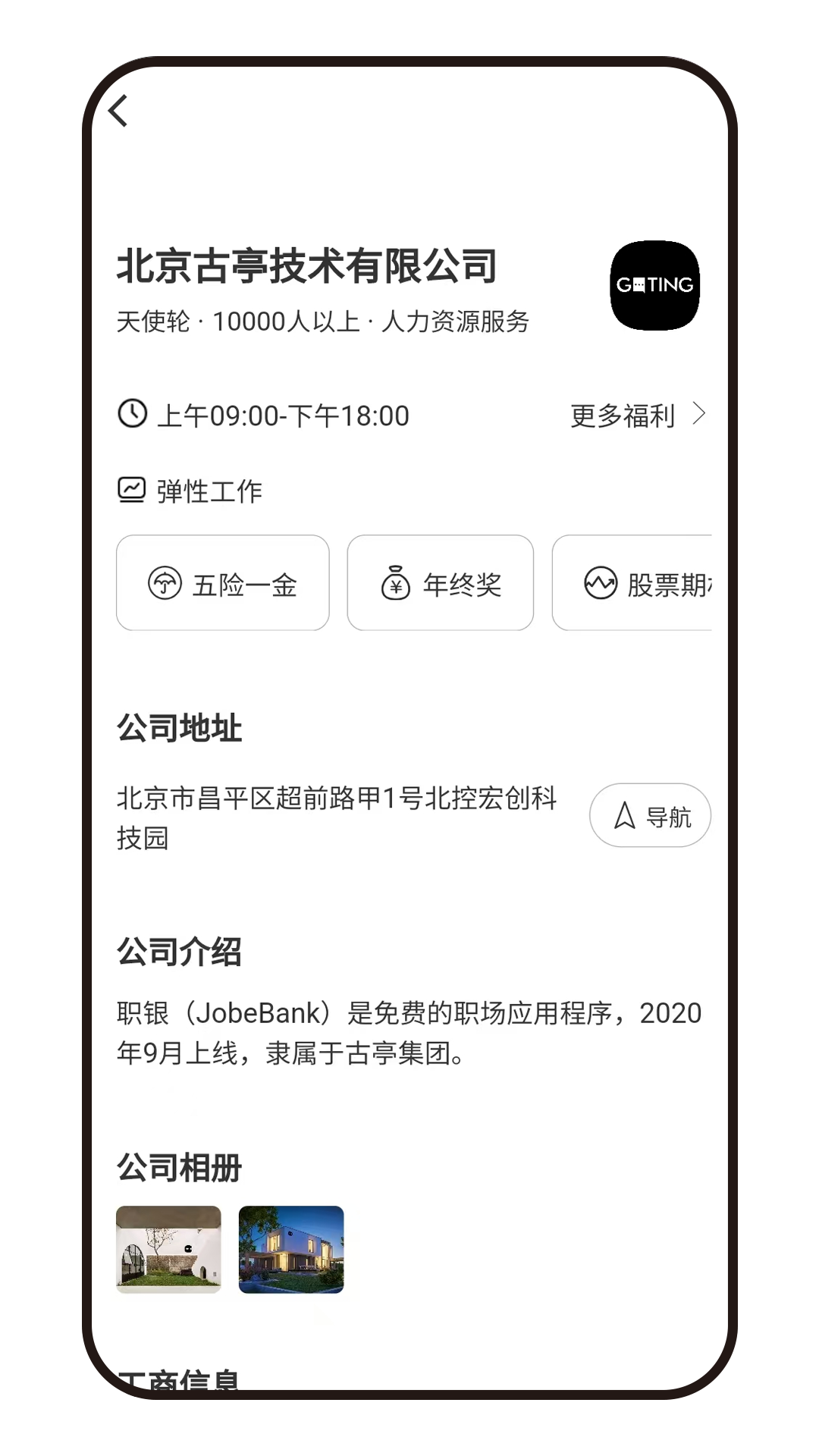819x1456 pixels.
Task: Select the umbrella icon on 五险一金 chip
Action: tap(165, 583)
